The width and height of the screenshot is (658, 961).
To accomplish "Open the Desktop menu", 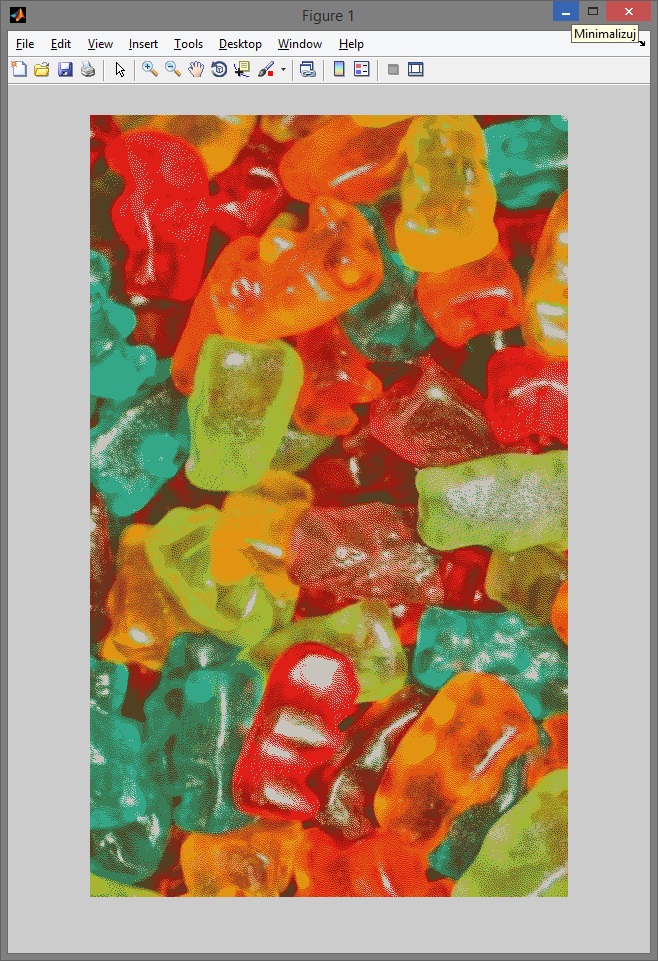I will pyautogui.click(x=240, y=44).
